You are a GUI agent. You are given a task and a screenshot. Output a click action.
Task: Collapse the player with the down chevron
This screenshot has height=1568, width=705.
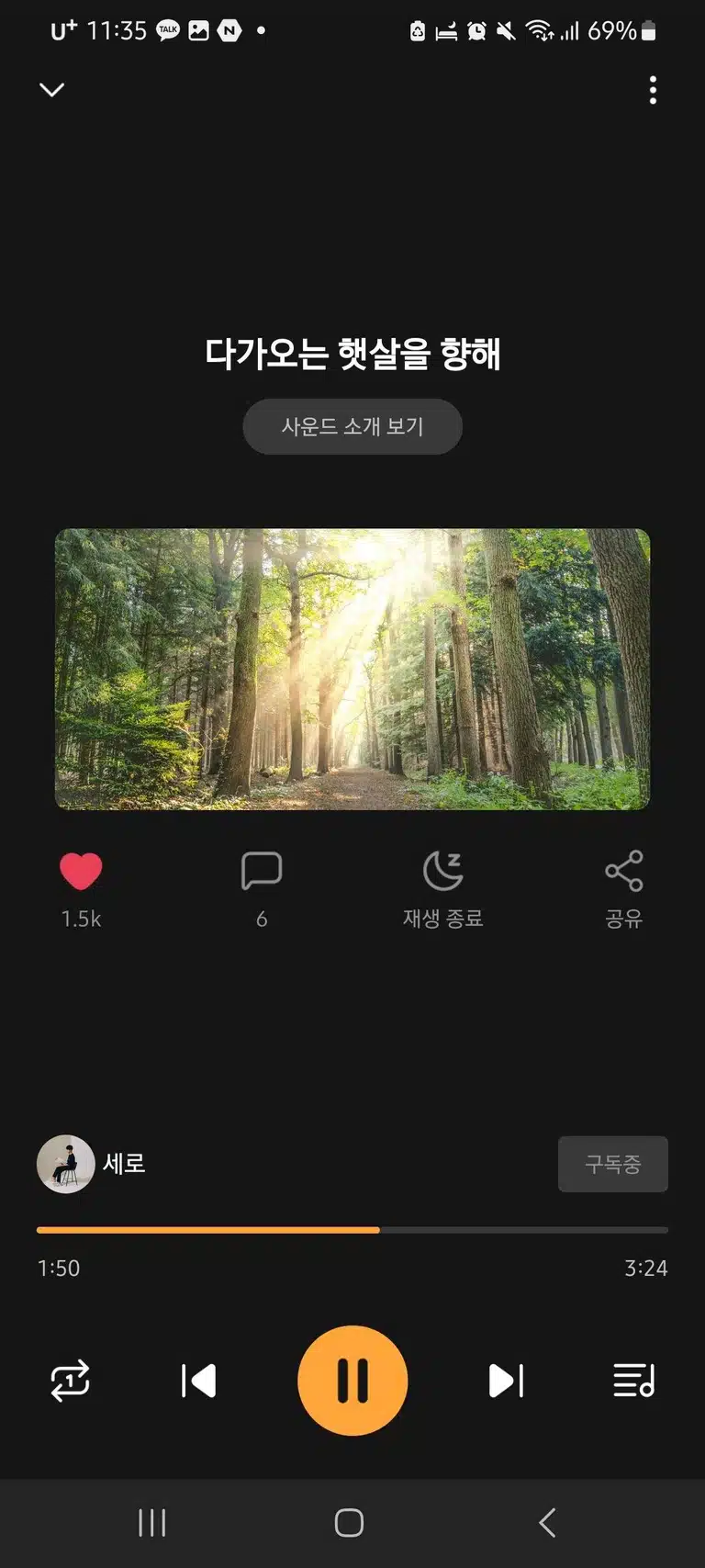pos(52,90)
